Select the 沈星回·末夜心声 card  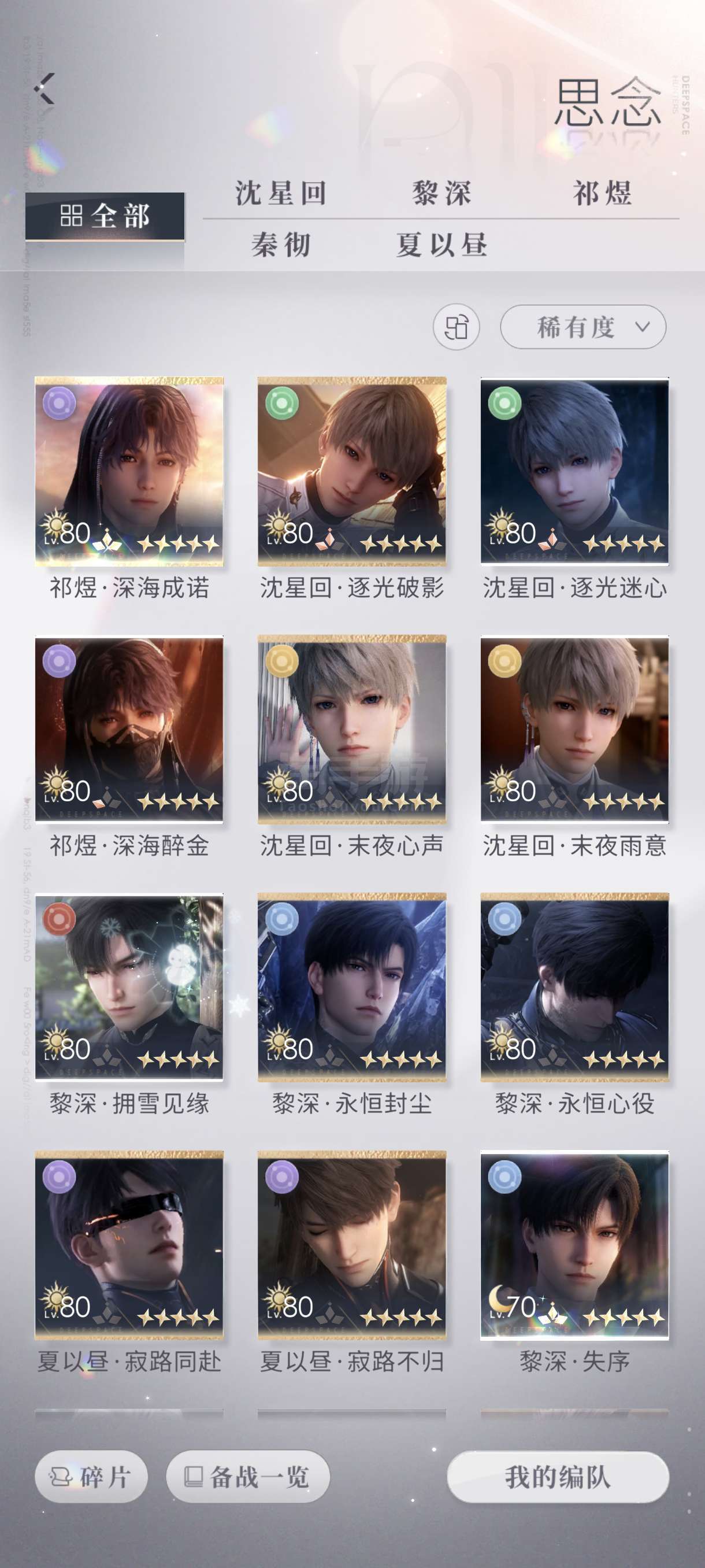351,729
